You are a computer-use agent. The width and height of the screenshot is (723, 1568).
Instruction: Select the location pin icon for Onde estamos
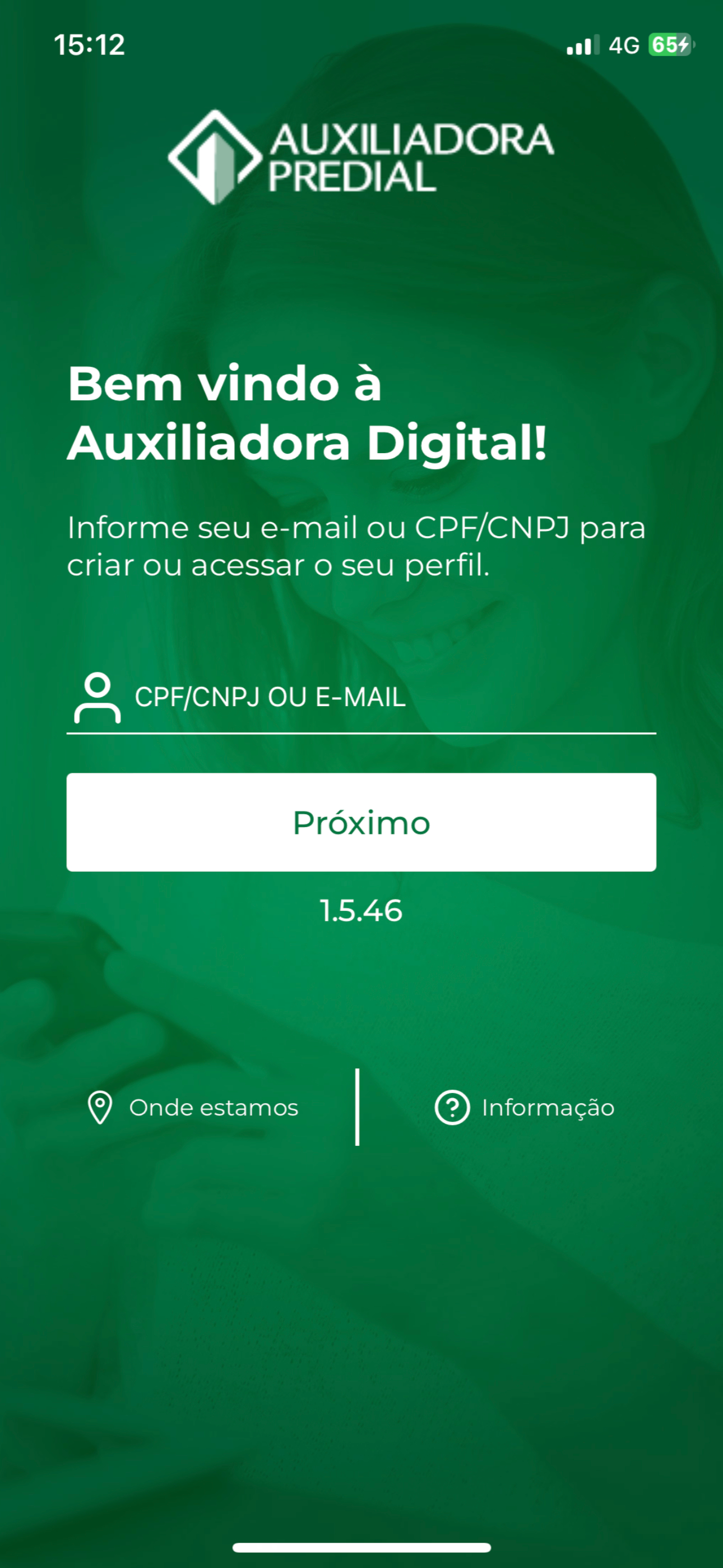(100, 1108)
